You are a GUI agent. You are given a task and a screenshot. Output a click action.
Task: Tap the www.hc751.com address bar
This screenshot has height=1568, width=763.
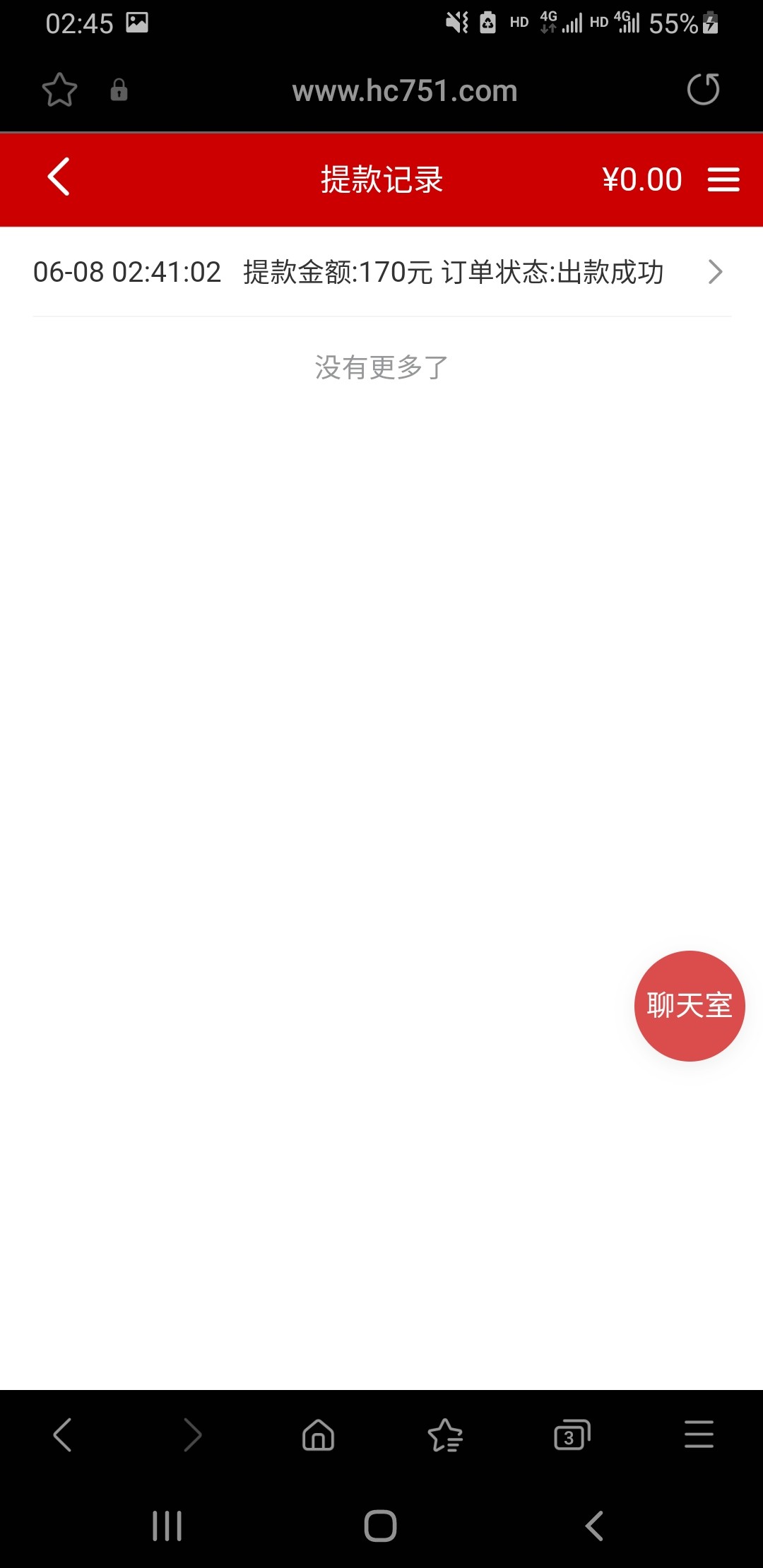(x=405, y=91)
